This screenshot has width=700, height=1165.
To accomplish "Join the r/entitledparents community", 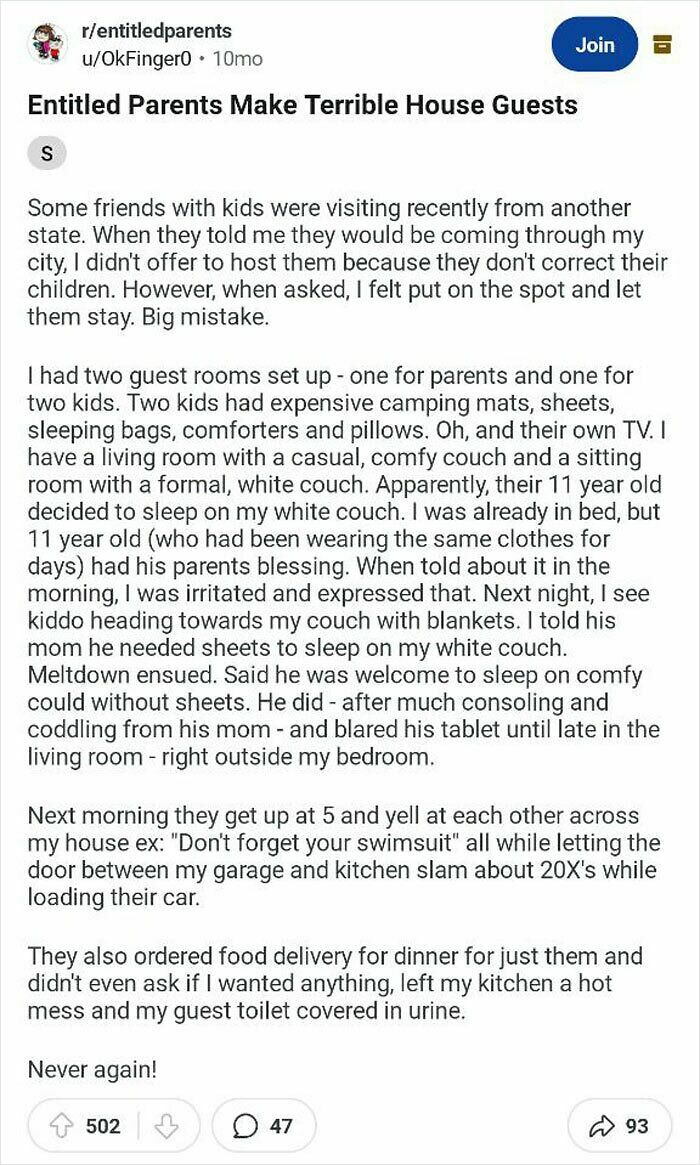I will coord(594,44).
